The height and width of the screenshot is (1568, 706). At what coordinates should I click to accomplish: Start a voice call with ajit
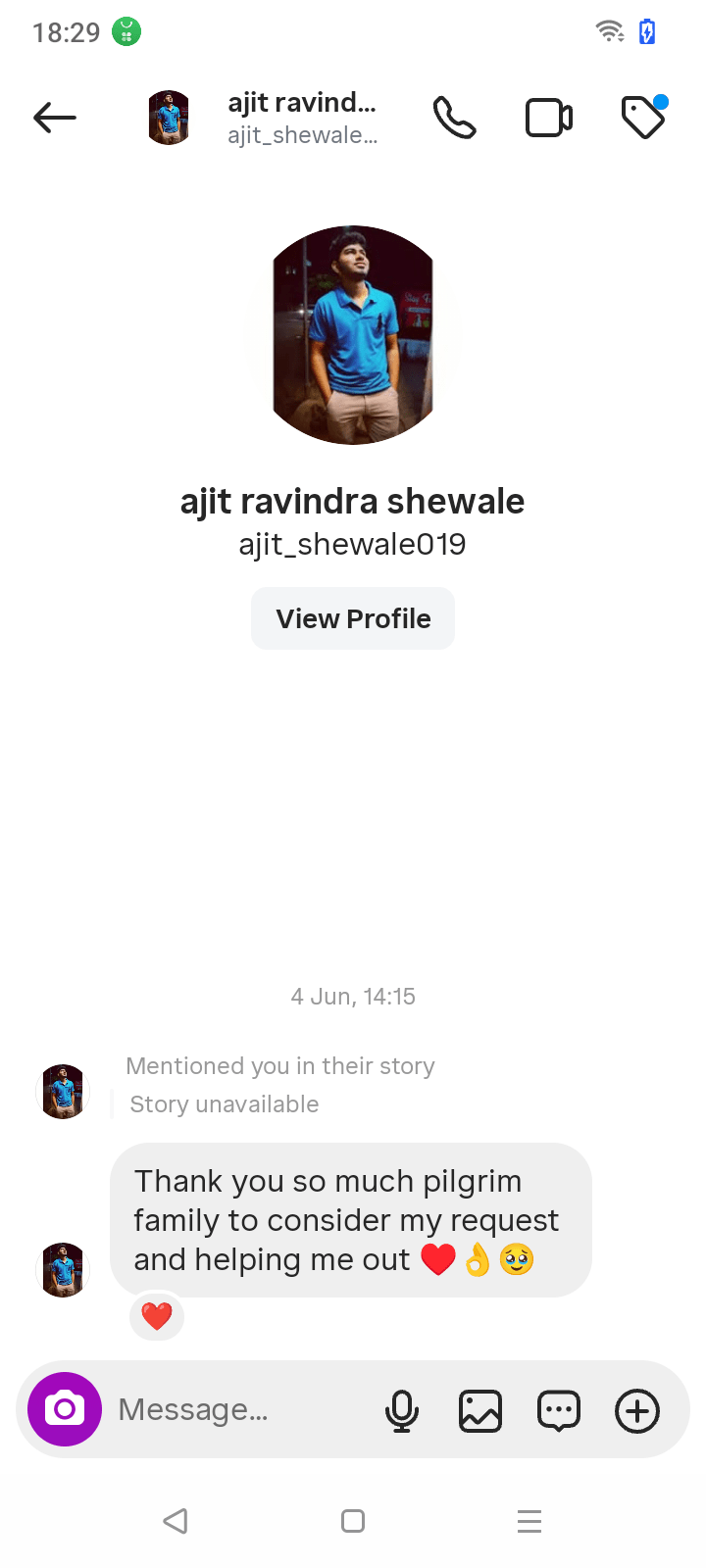454,118
